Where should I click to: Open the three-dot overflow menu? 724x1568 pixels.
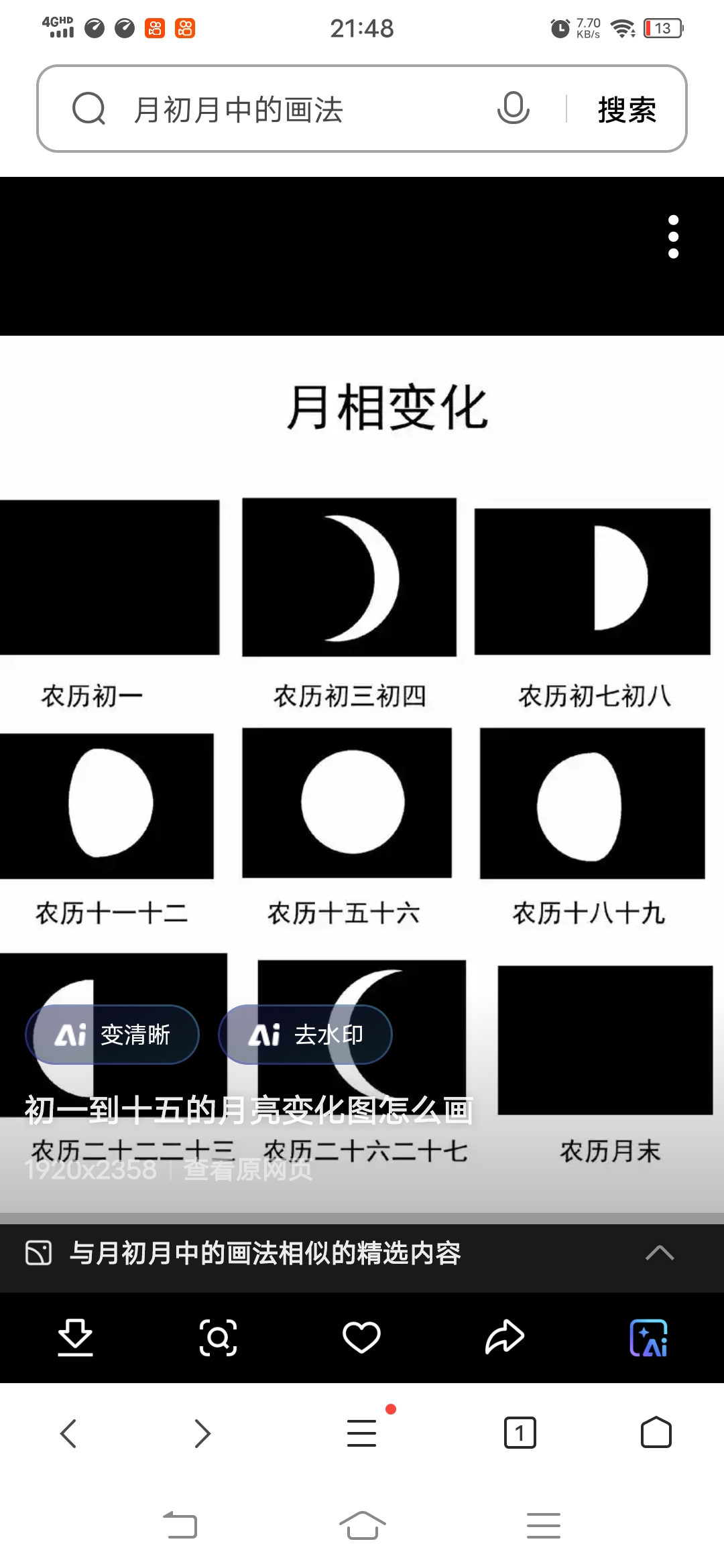point(673,237)
